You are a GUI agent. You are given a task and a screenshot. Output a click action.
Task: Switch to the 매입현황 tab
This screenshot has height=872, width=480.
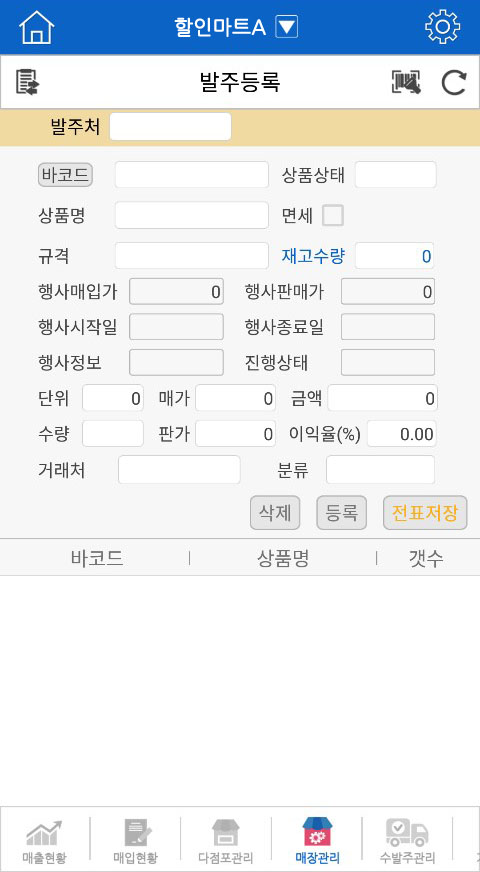click(x=135, y=840)
